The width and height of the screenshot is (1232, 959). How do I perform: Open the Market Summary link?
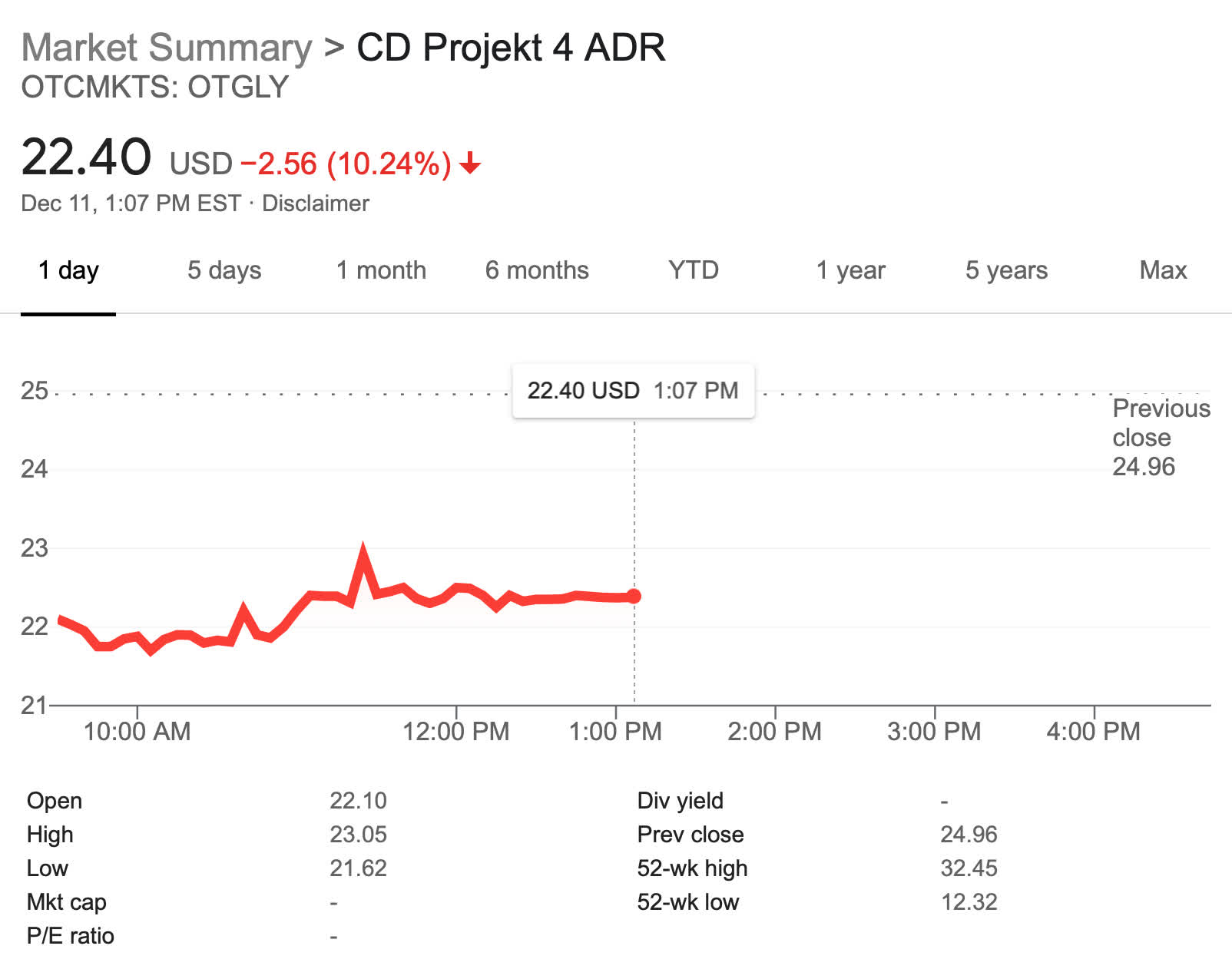166,48
